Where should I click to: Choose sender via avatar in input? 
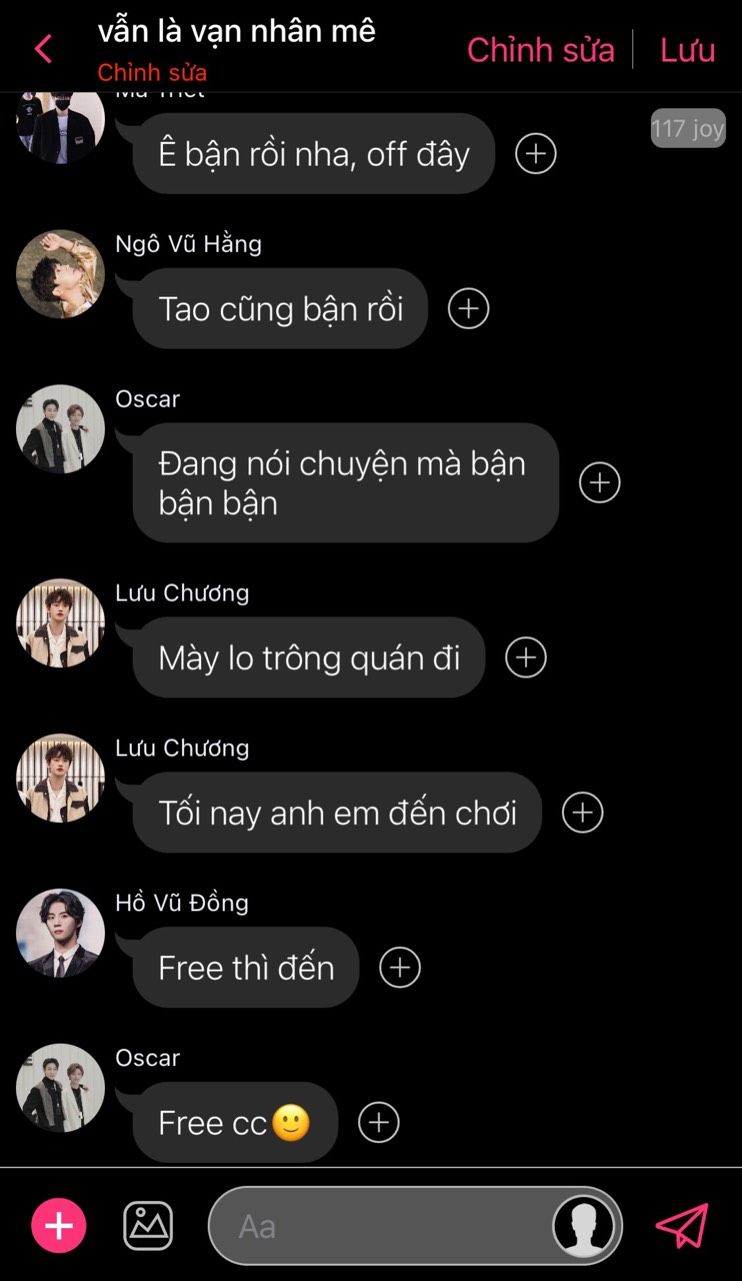tap(584, 1226)
